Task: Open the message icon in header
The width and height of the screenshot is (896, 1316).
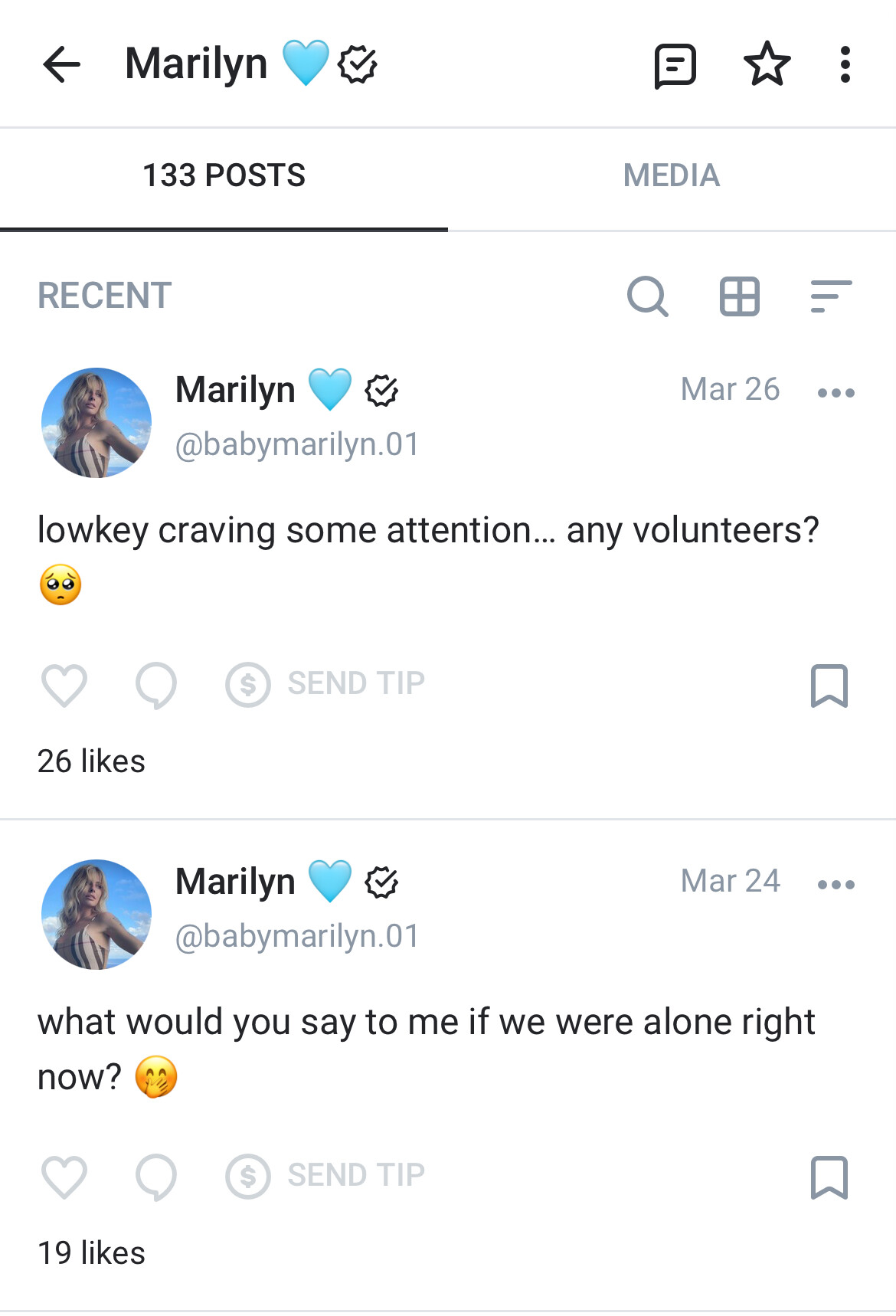Action: coord(675,66)
